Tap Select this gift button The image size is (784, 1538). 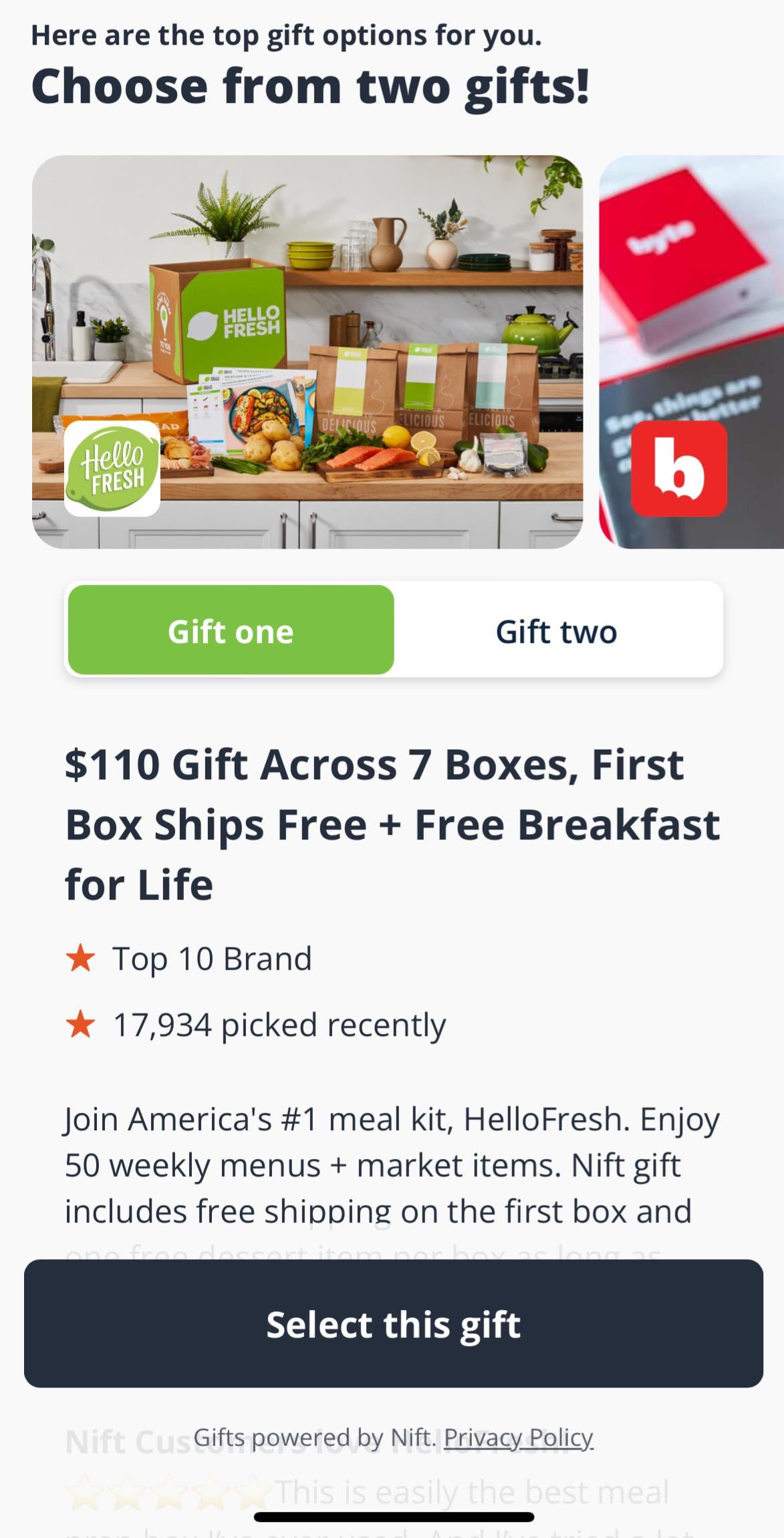(x=393, y=1324)
